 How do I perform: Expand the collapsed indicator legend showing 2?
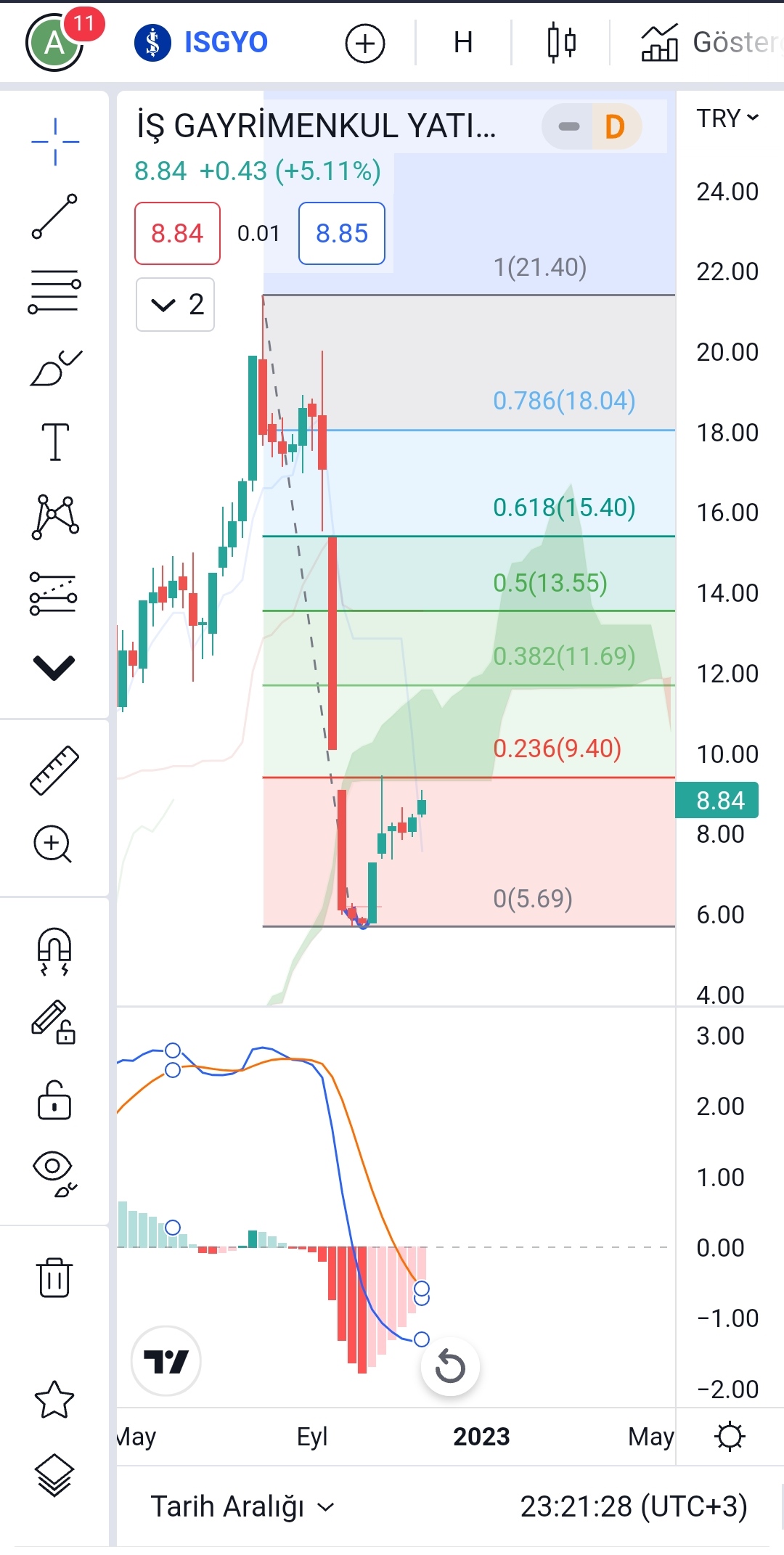[x=175, y=304]
